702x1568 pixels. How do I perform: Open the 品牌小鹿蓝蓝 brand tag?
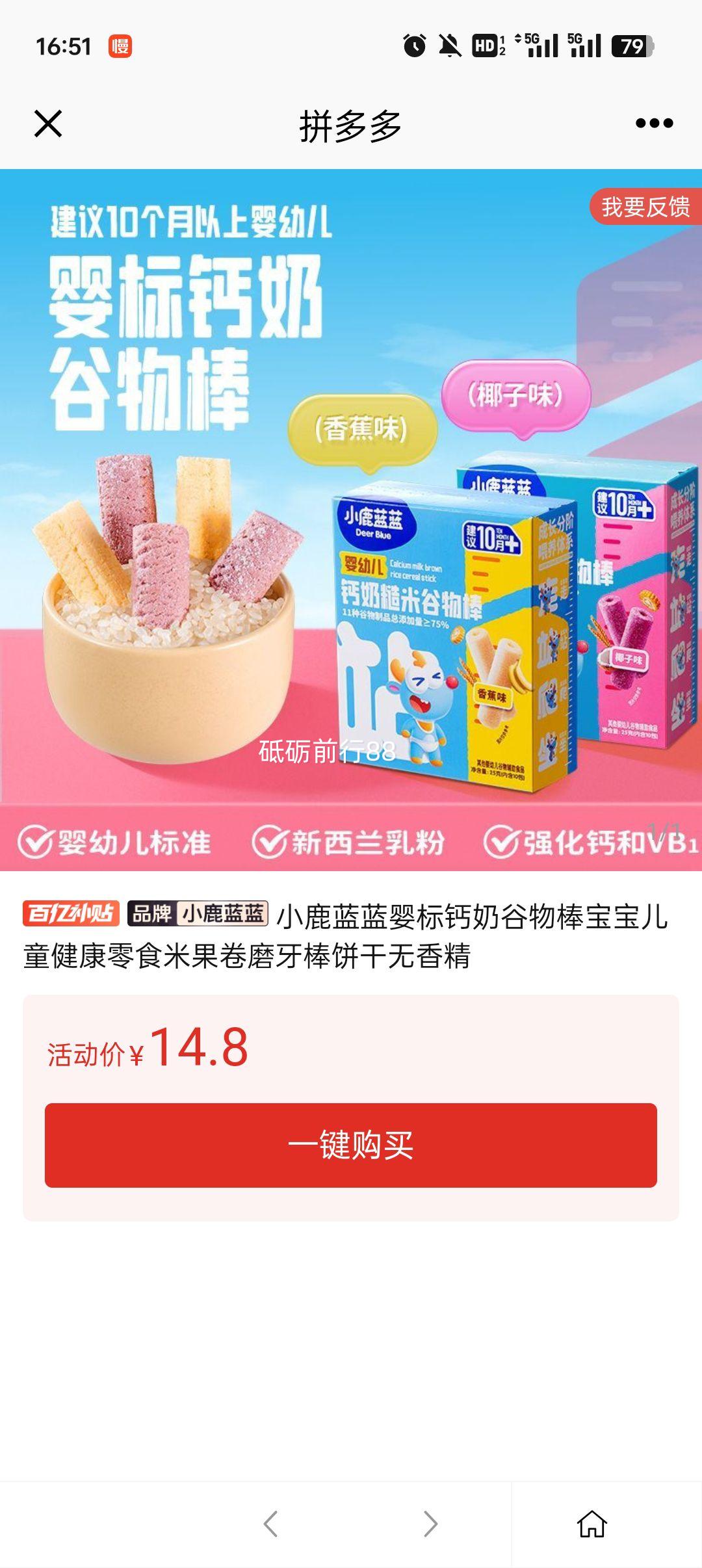[195, 915]
